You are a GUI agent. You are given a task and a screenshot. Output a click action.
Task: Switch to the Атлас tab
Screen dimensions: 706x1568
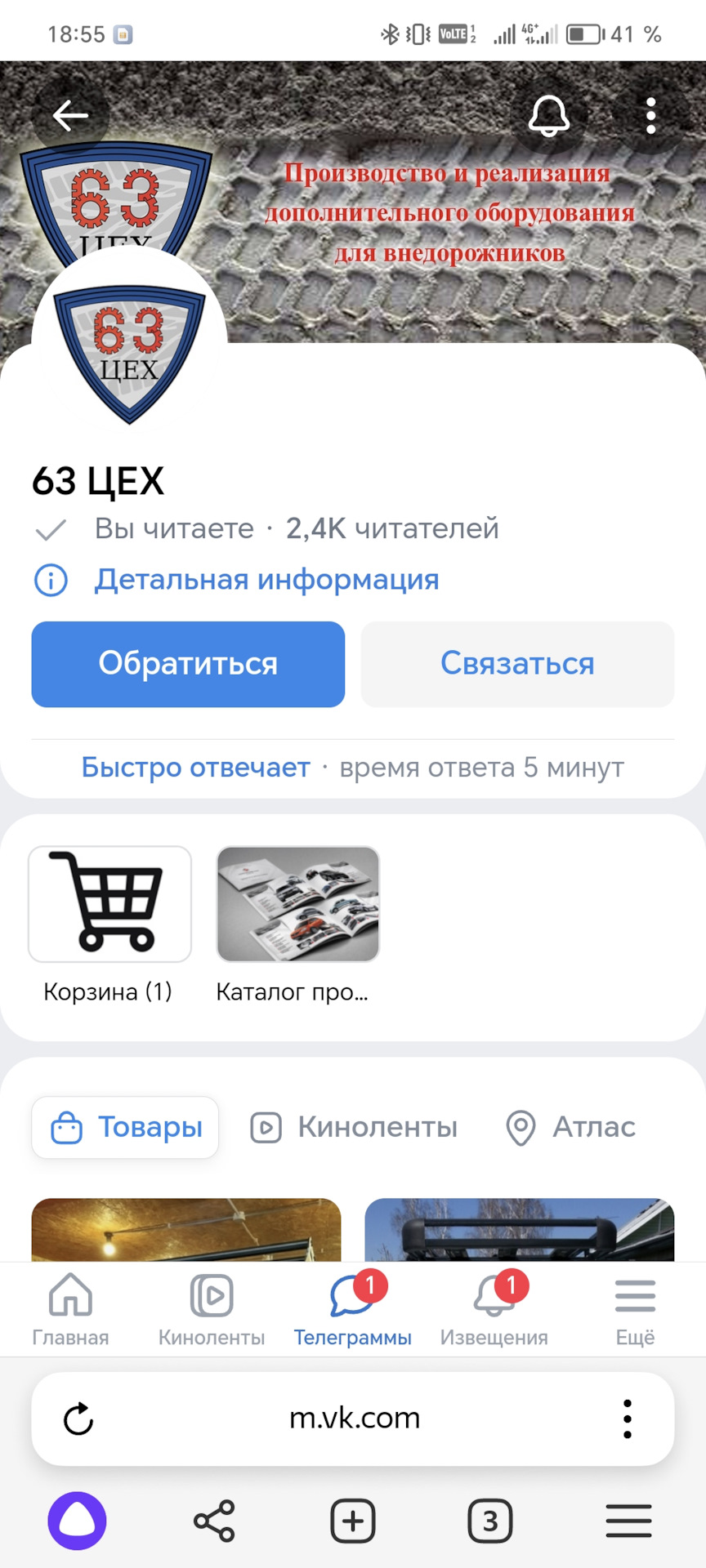(x=570, y=1127)
